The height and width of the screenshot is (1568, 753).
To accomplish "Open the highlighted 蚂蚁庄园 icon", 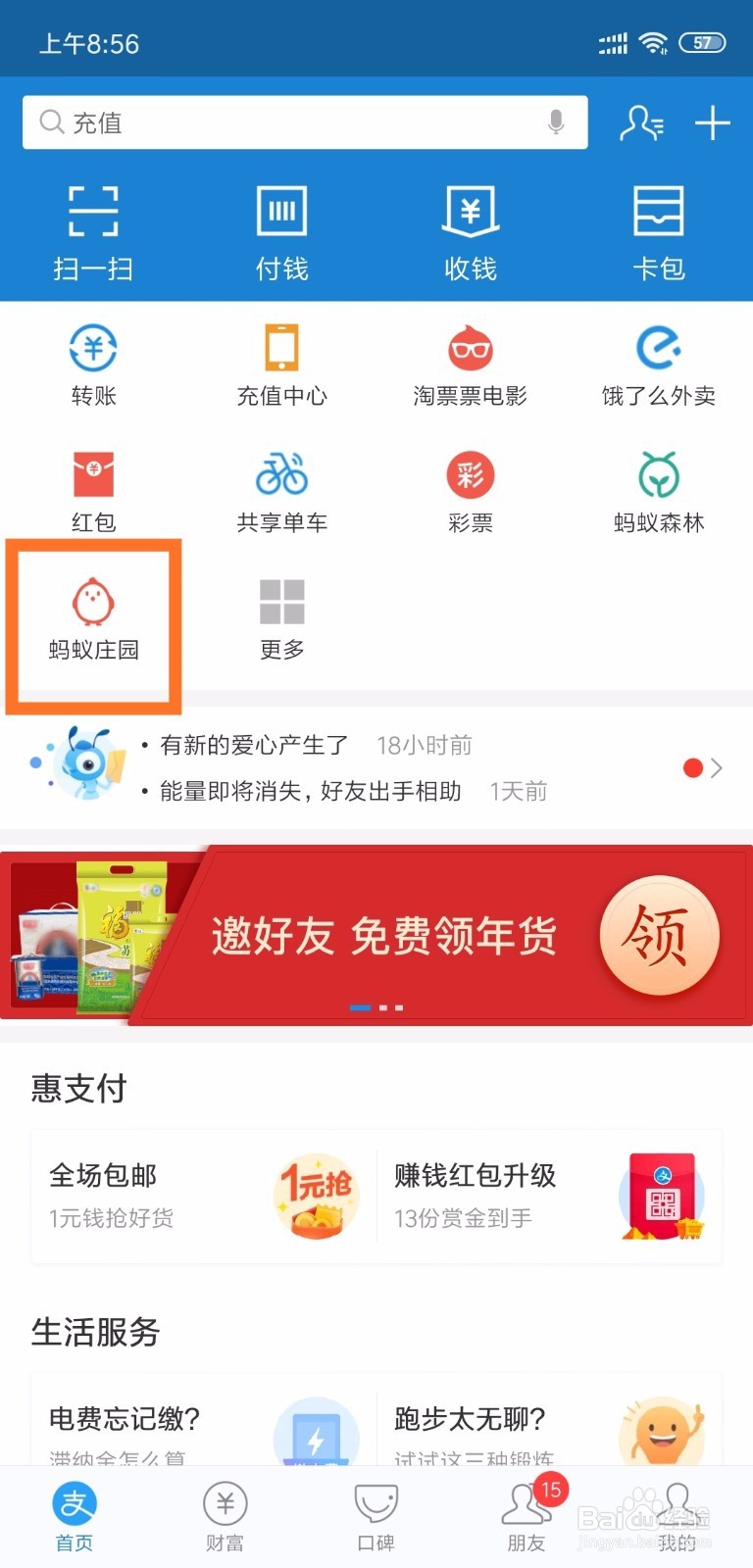I will tap(92, 617).
